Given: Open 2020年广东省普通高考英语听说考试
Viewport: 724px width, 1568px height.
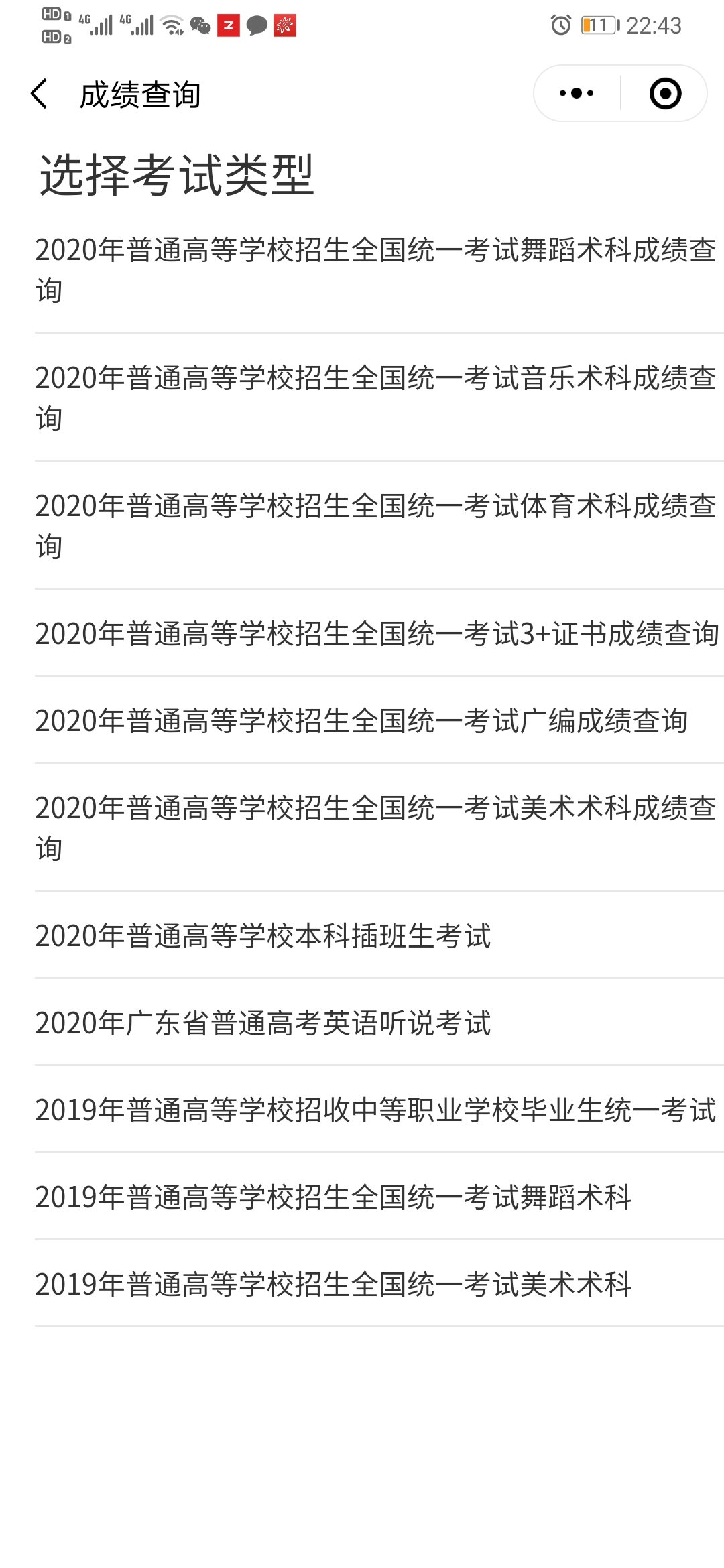Looking at the screenshot, I should (263, 1023).
